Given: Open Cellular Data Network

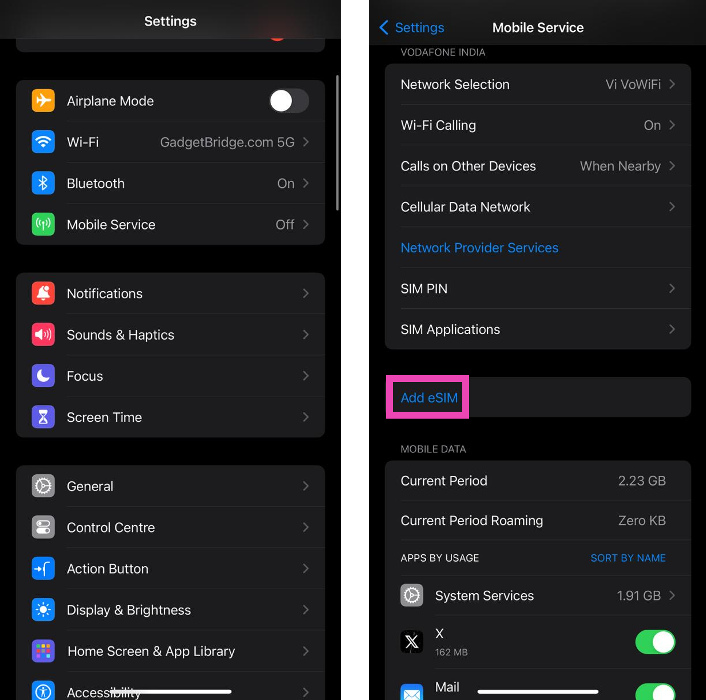Looking at the screenshot, I should point(537,207).
